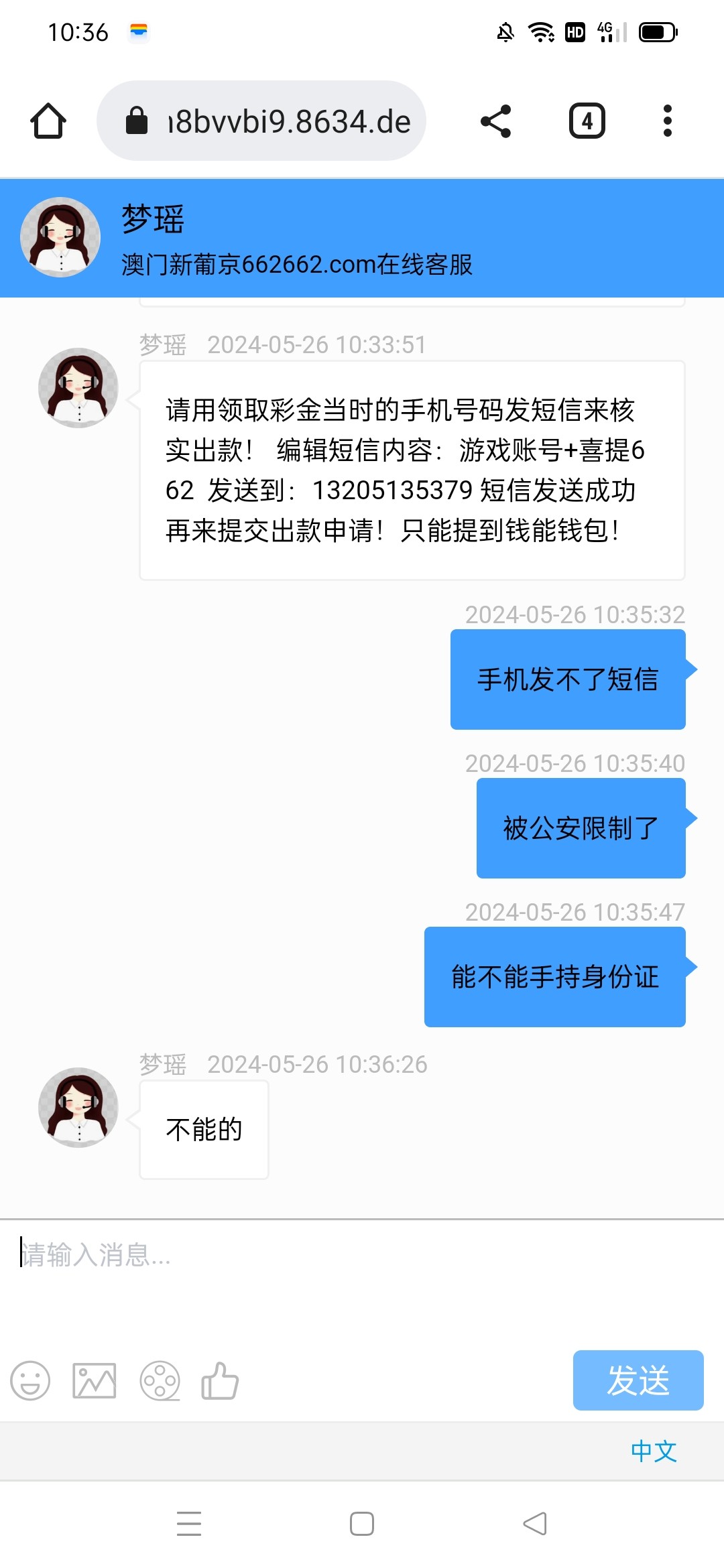Open the recent apps menu

189,1523
